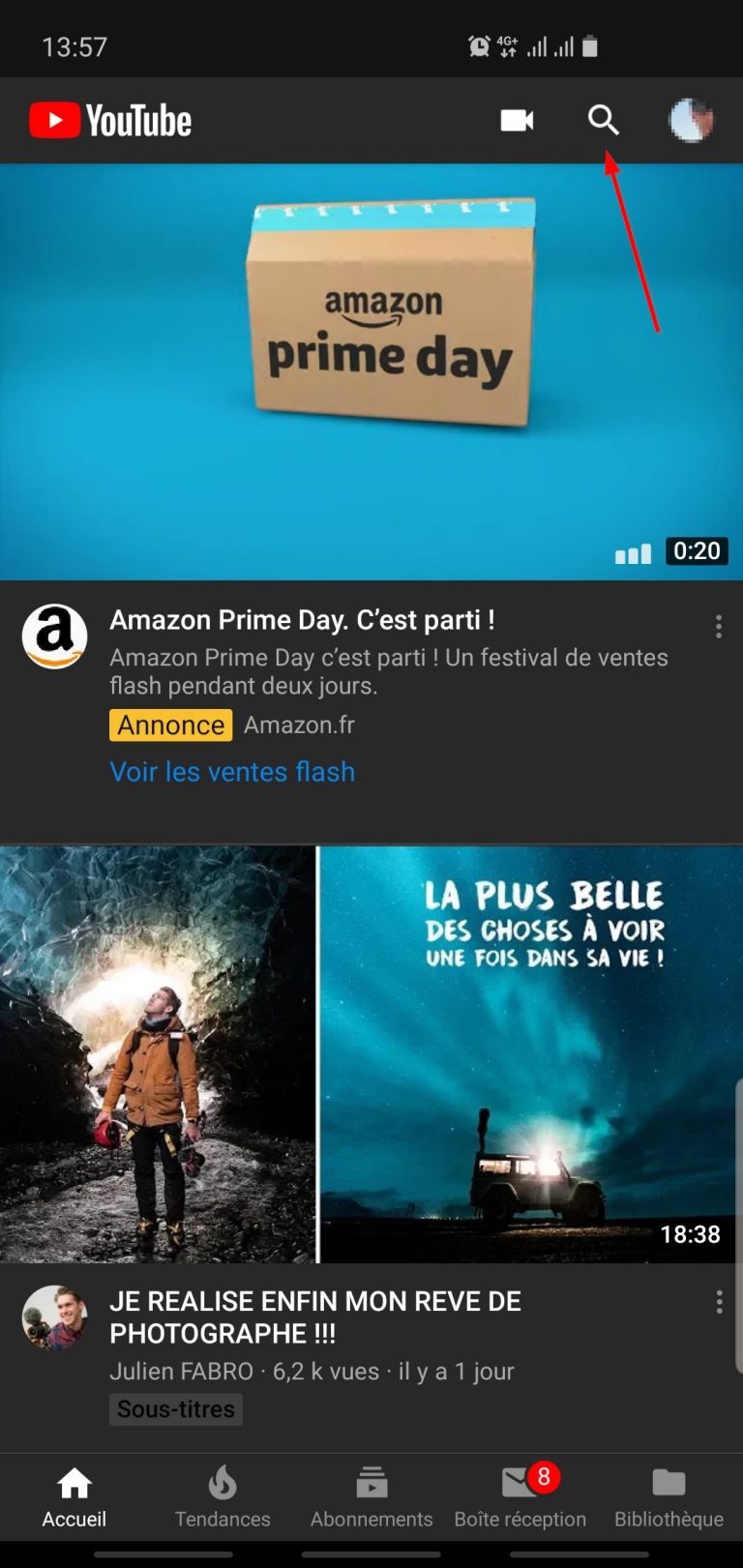Image resolution: width=743 pixels, height=1568 pixels.
Task: Open options menu for Julien FABRO's video
Action: tap(719, 1302)
